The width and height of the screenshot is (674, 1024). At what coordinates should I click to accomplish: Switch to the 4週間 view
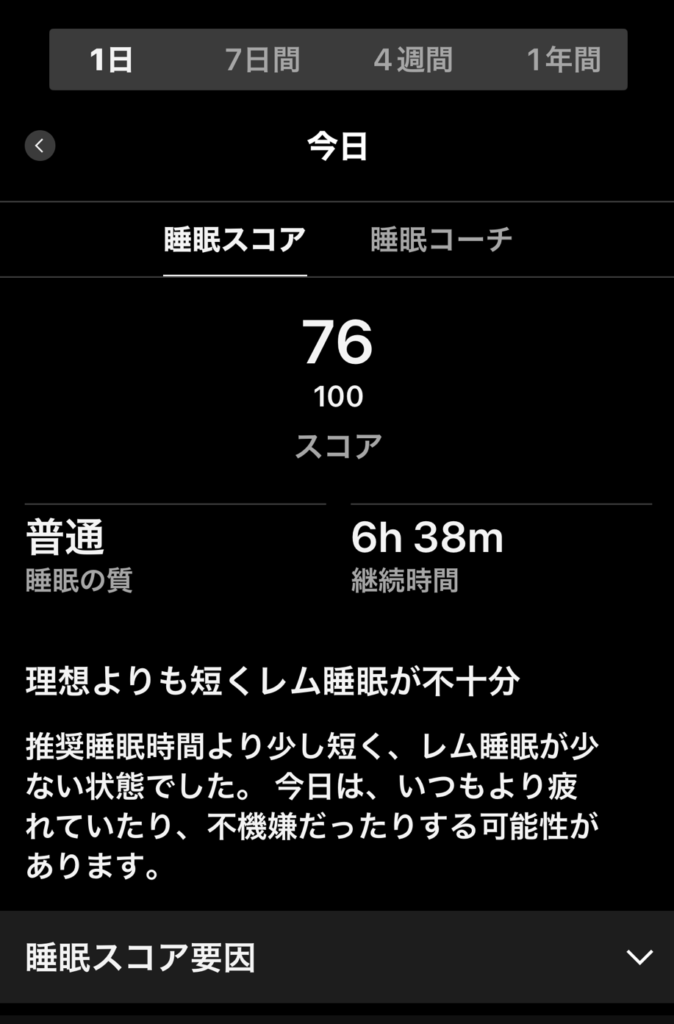(412, 60)
